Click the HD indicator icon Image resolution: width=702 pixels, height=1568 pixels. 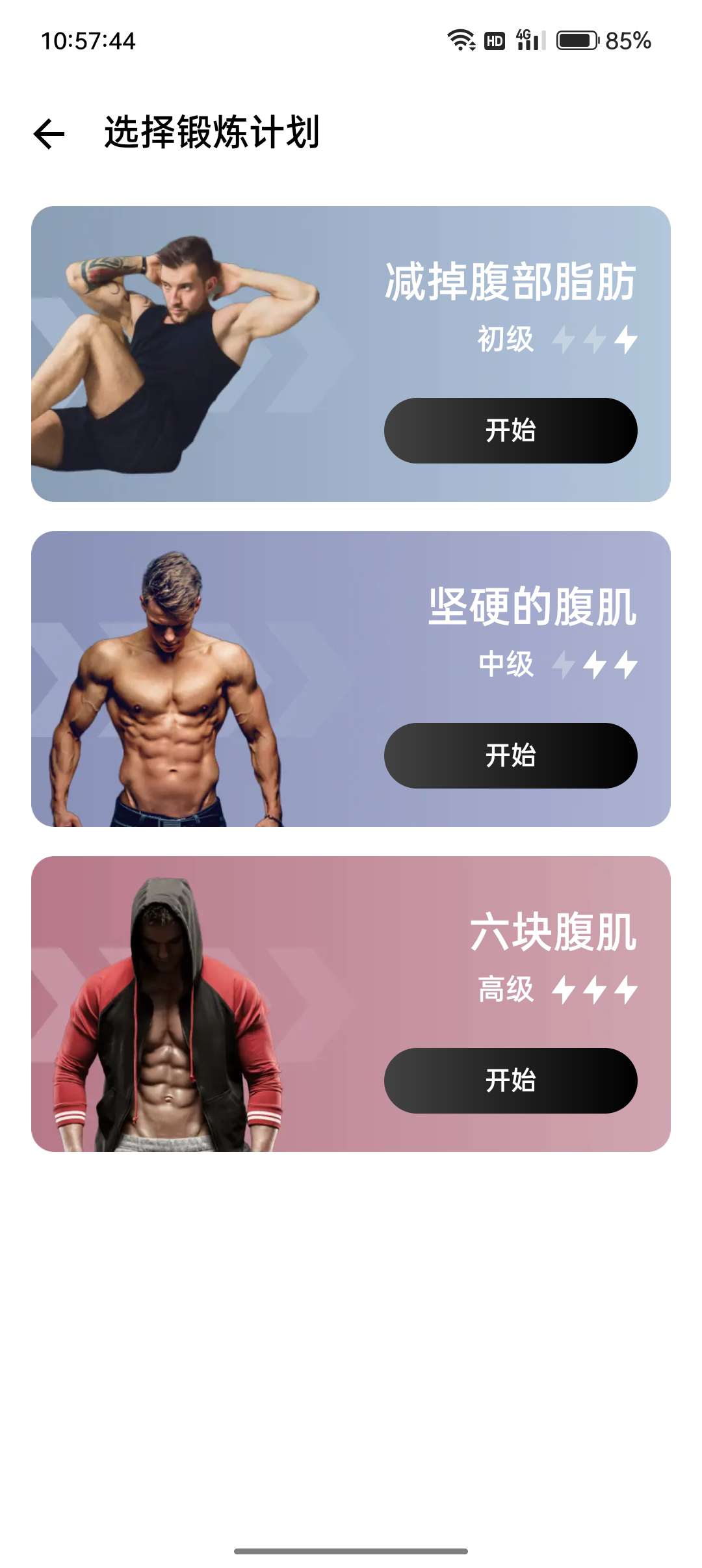[x=495, y=42]
